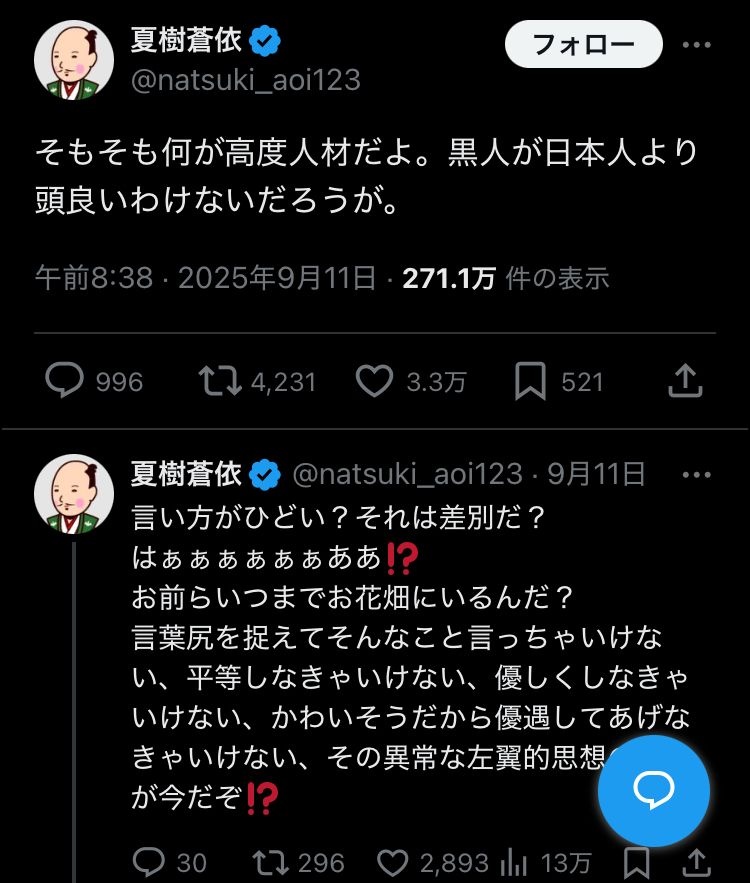Share the 9月11日 thread post
750x883 pixels.
(697, 862)
